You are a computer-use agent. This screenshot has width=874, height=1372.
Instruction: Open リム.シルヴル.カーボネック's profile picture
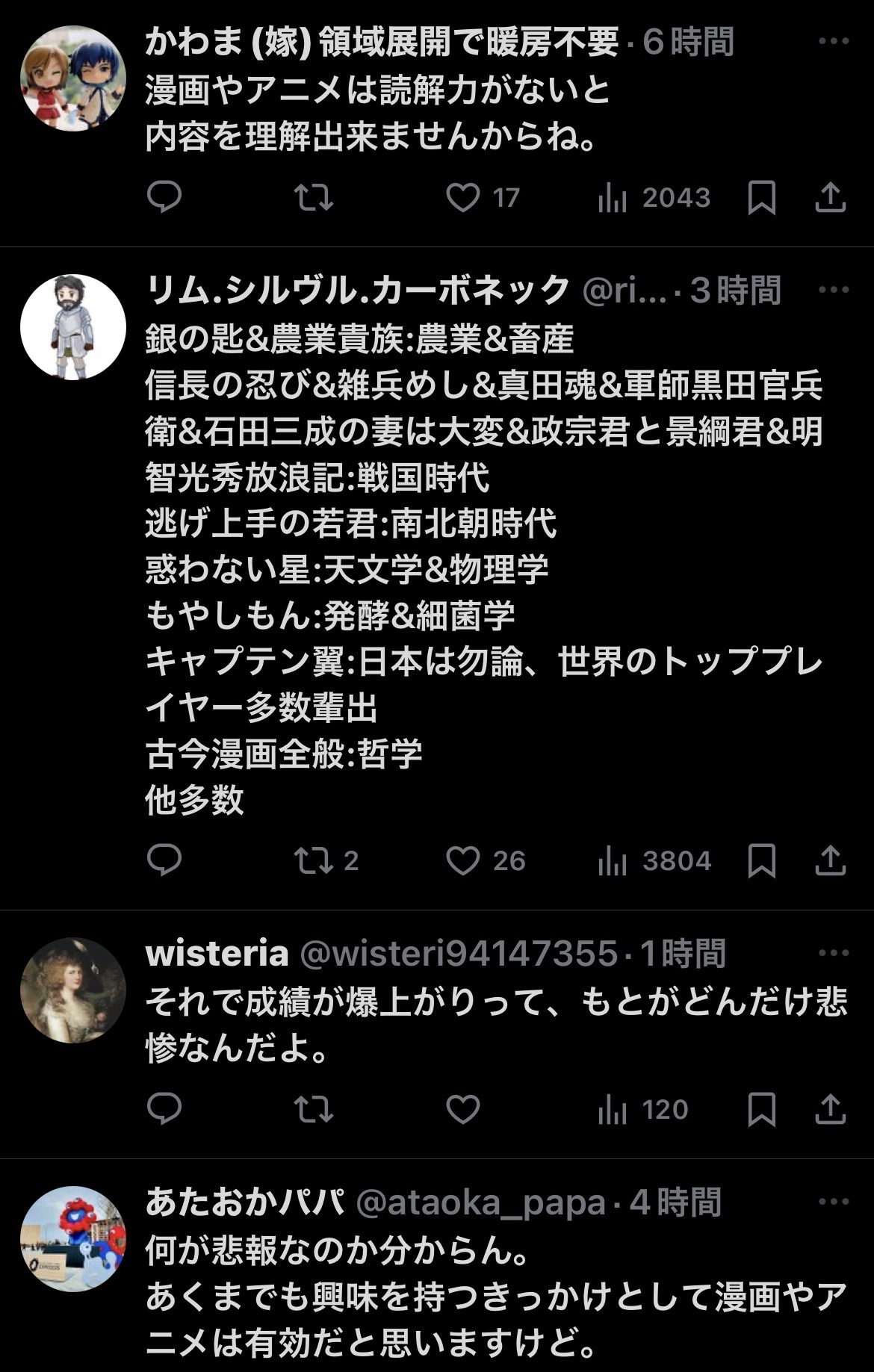click(73, 327)
